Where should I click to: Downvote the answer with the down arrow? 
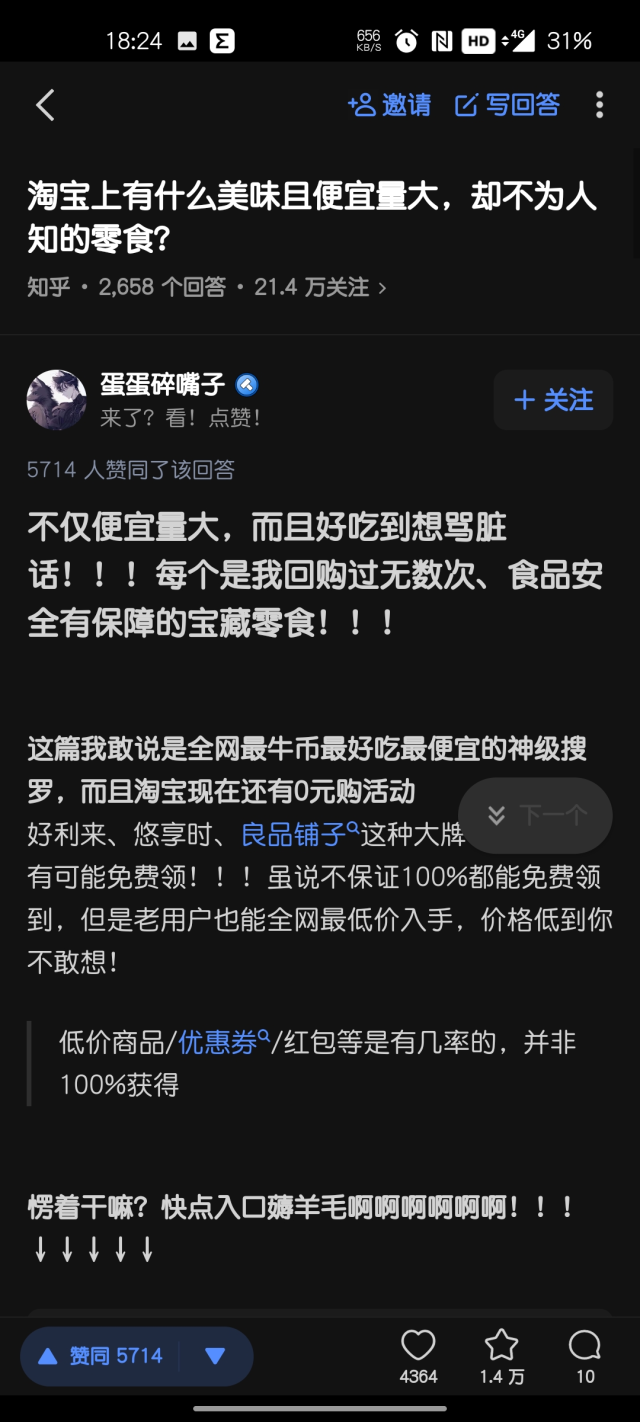(215, 1357)
